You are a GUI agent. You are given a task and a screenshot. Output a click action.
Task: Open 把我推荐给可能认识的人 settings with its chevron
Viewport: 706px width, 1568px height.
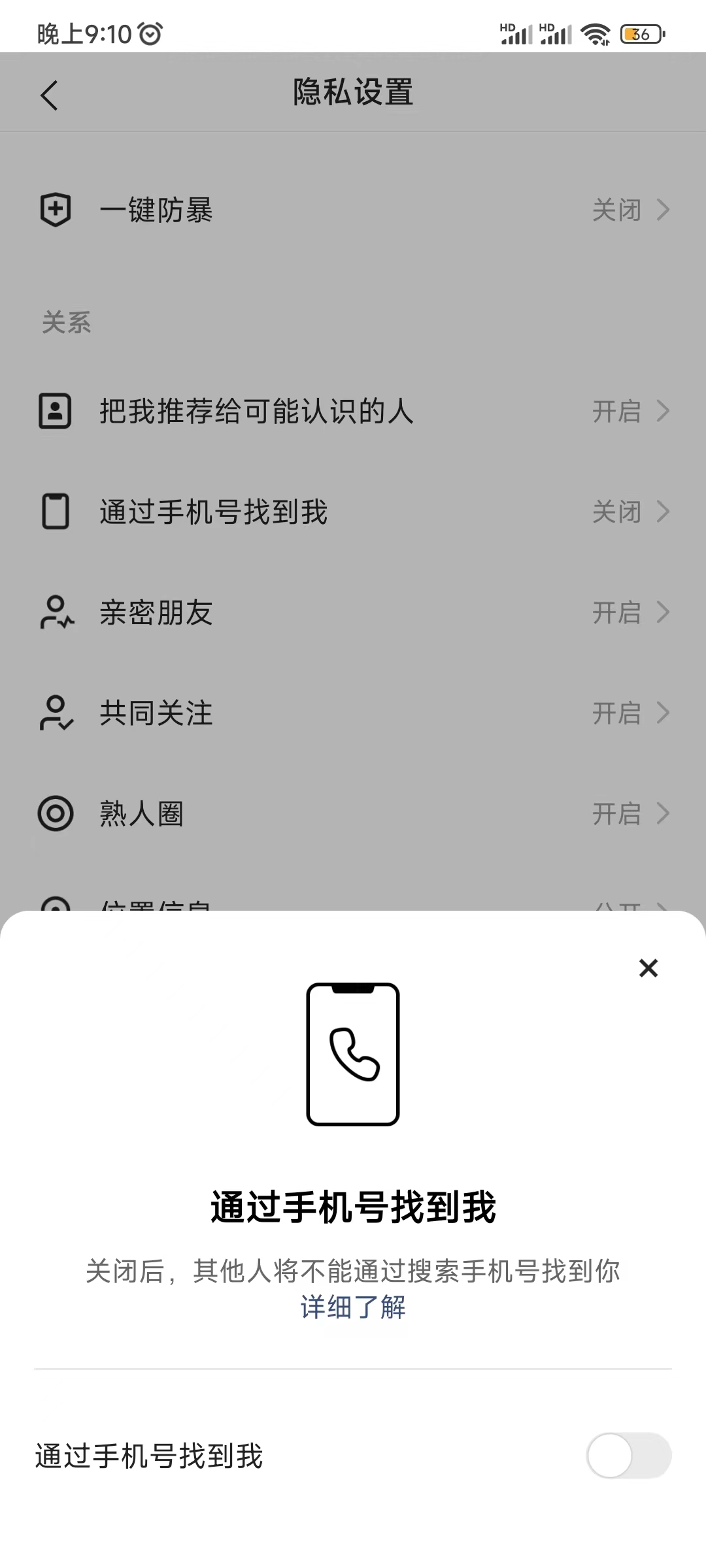tap(663, 411)
